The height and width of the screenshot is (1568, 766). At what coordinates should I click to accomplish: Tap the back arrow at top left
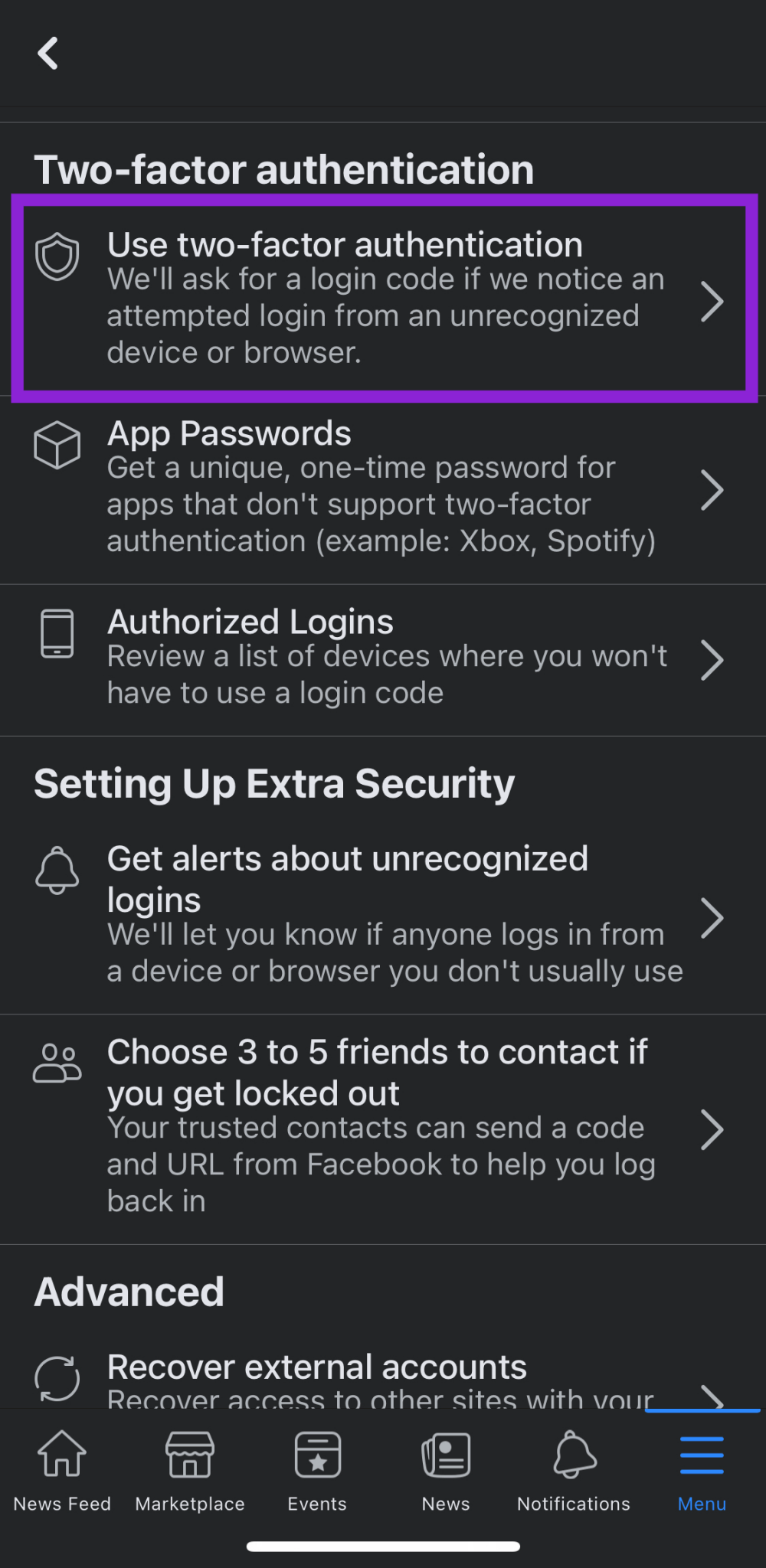coord(48,52)
